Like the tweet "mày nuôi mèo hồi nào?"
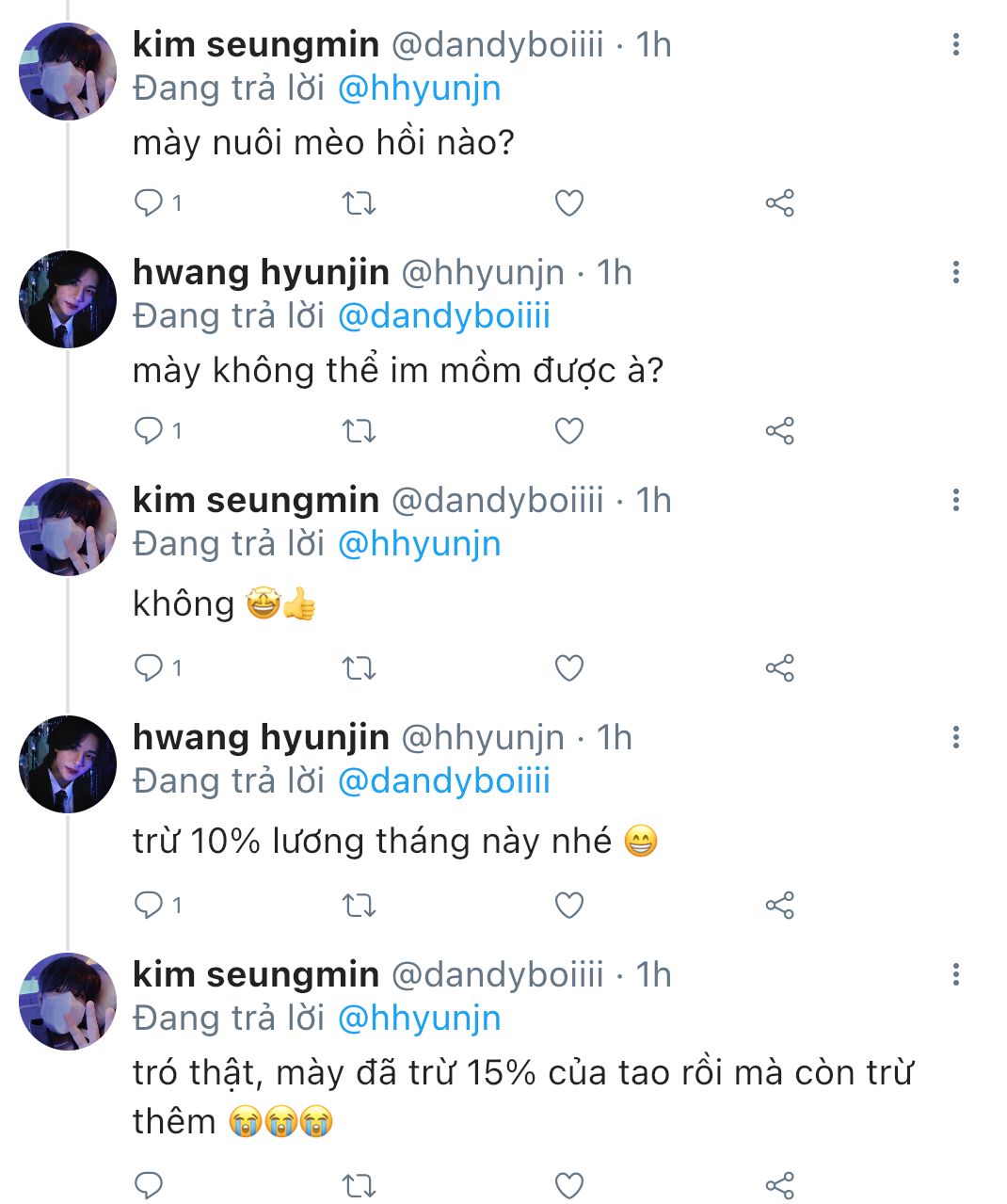Viewport: 1007px width, 1204px height. point(569,202)
